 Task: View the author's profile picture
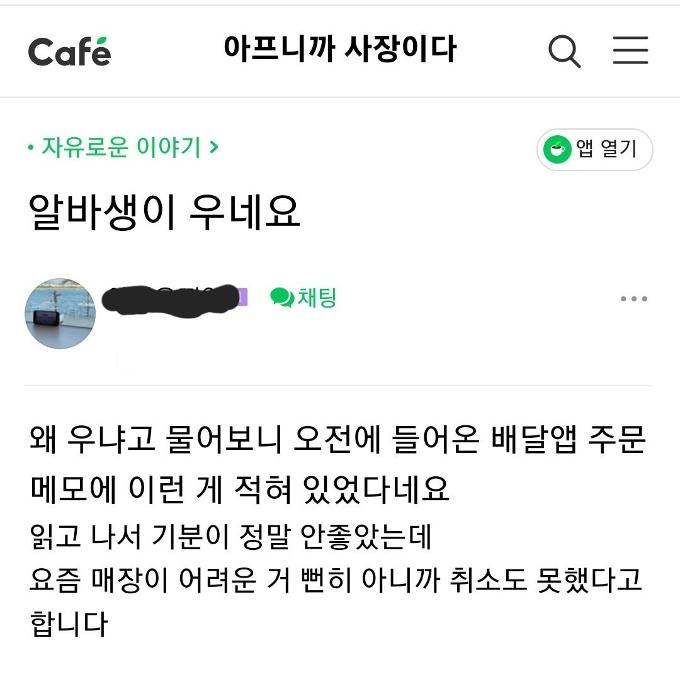[x=60, y=313]
